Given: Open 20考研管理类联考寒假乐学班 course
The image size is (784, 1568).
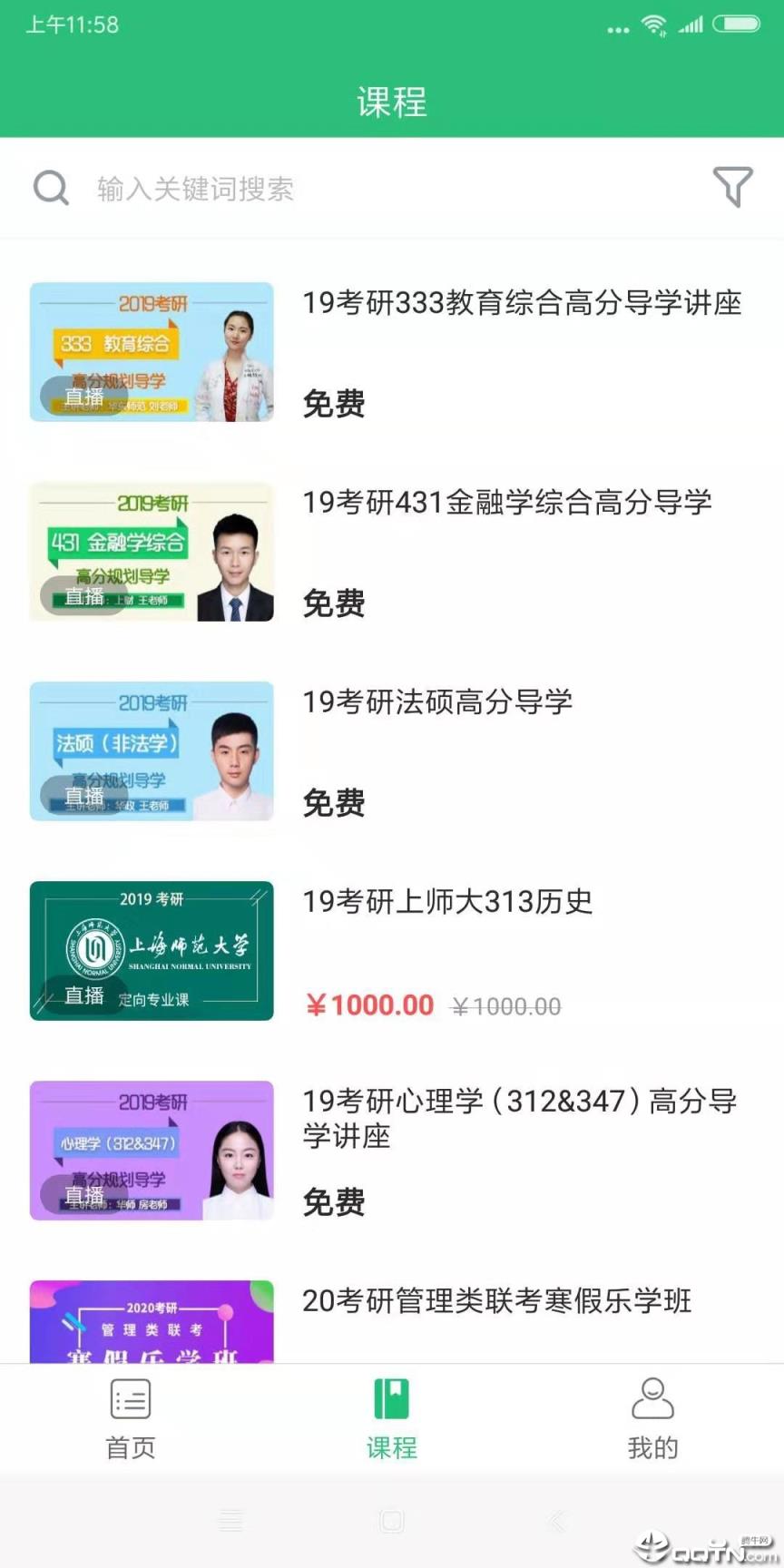Looking at the screenshot, I should [495, 1300].
